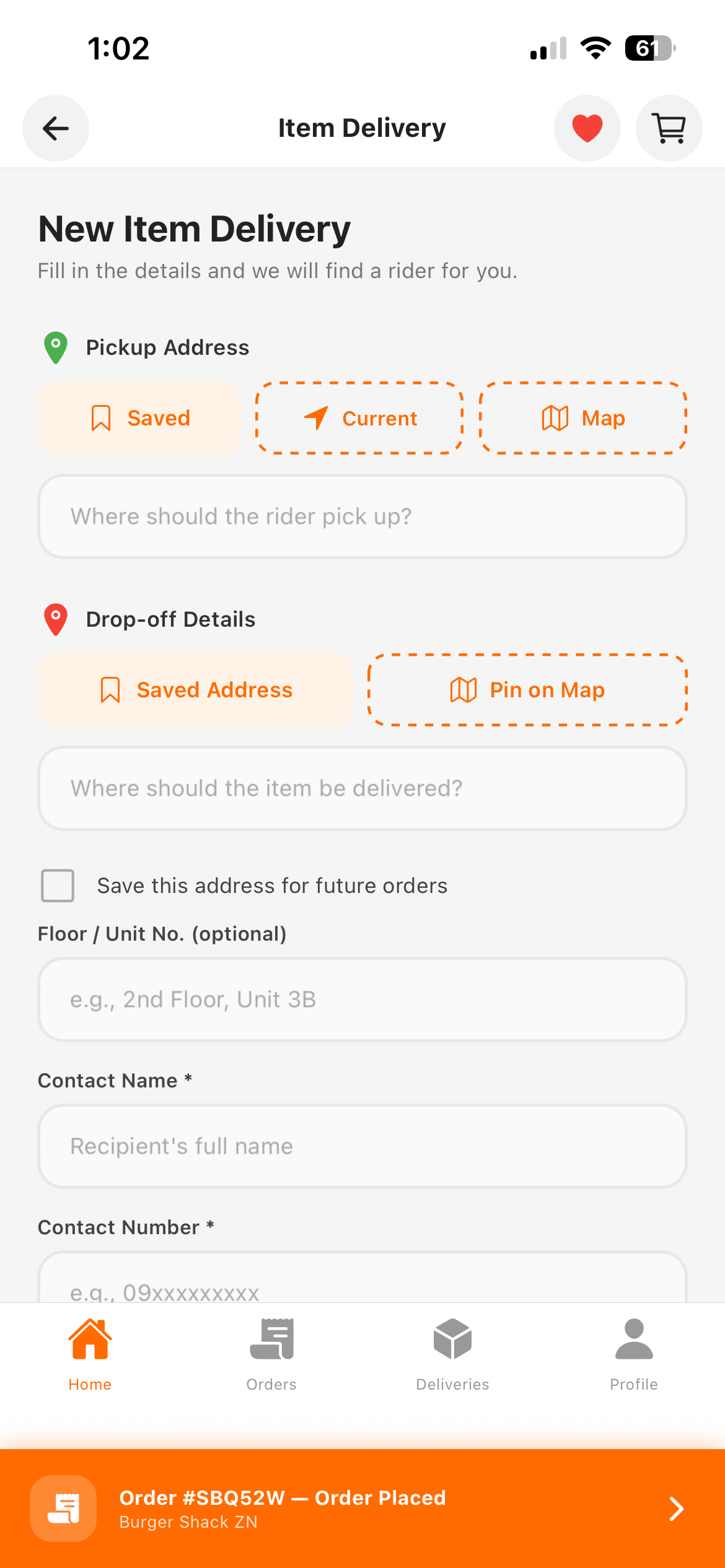Screen dimensions: 725x1568
Task: Select Saved for pickup address
Action: [139, 419]
